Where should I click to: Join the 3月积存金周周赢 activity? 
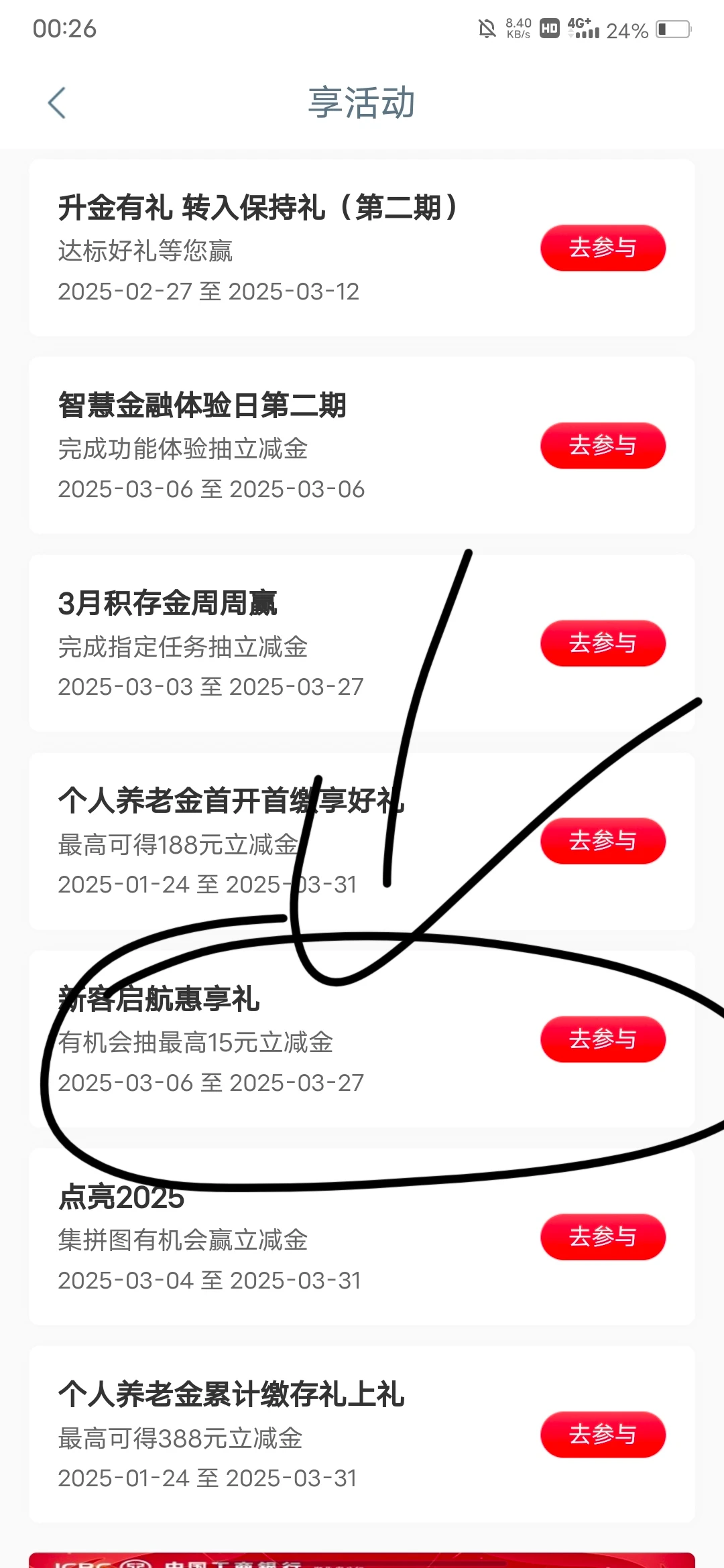(x=602, y=643)
